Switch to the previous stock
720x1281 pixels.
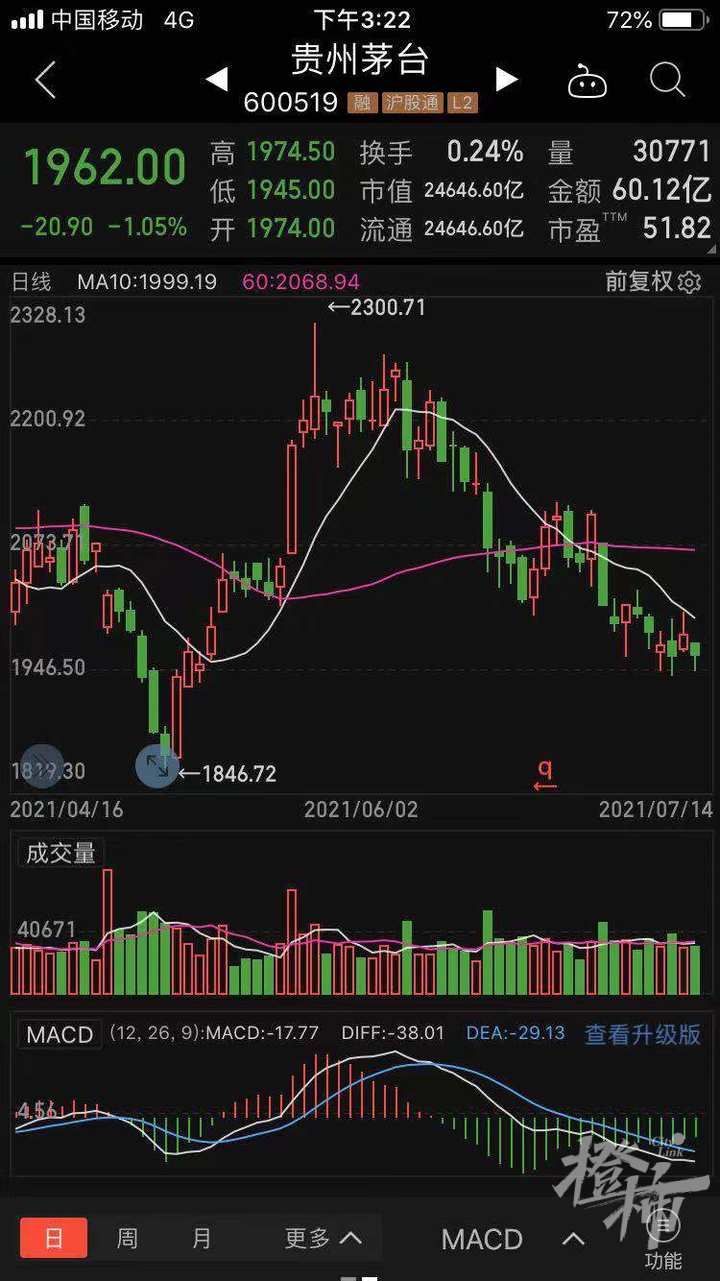tap(217, 79)
